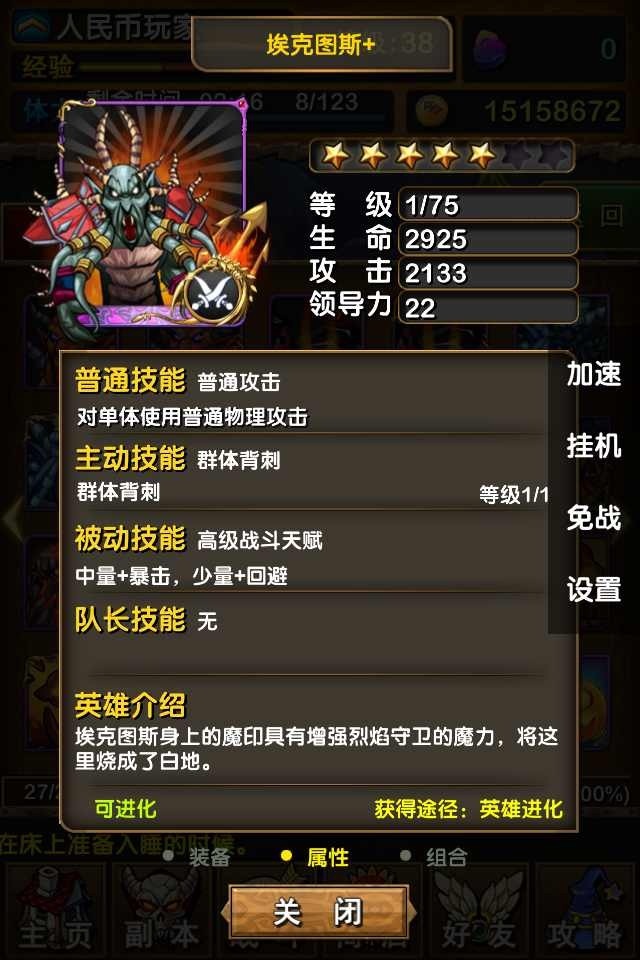Close the hero detail dialog with 关闭
640x960 pixels.
point(318,912)
